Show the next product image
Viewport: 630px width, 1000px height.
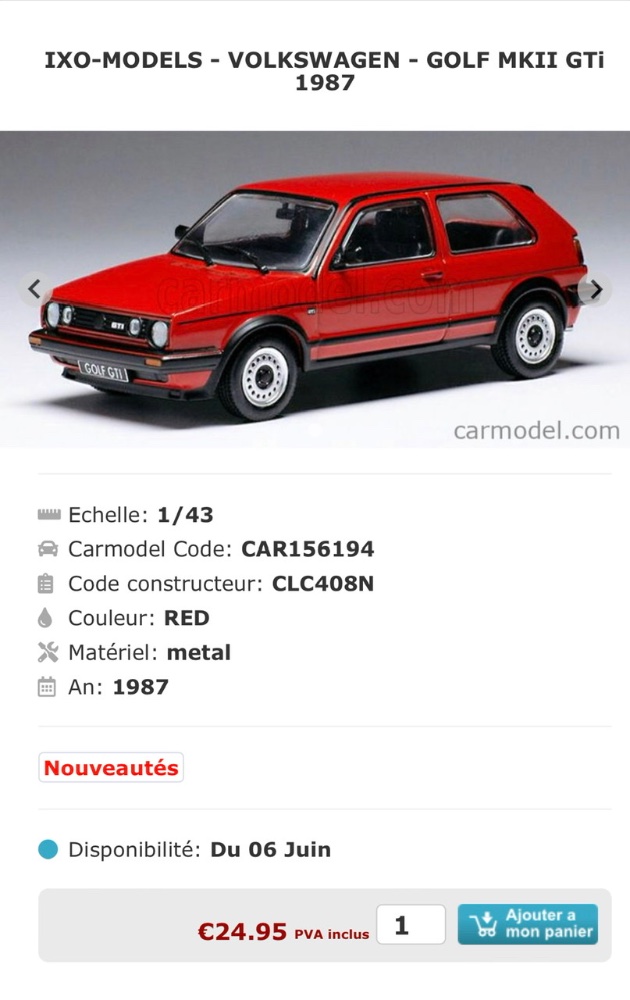[x=596, y=290]
